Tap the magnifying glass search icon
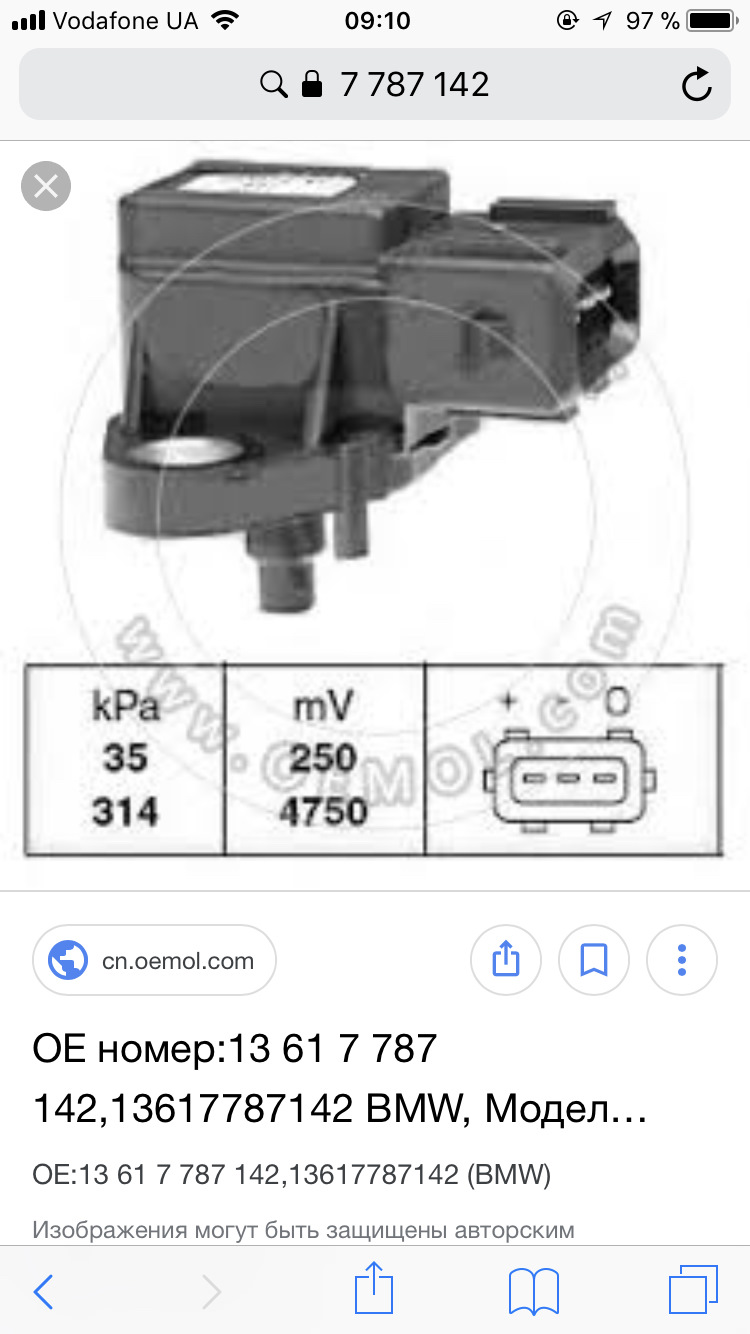Screen dimensions: 750x1334 click(273, 84)
